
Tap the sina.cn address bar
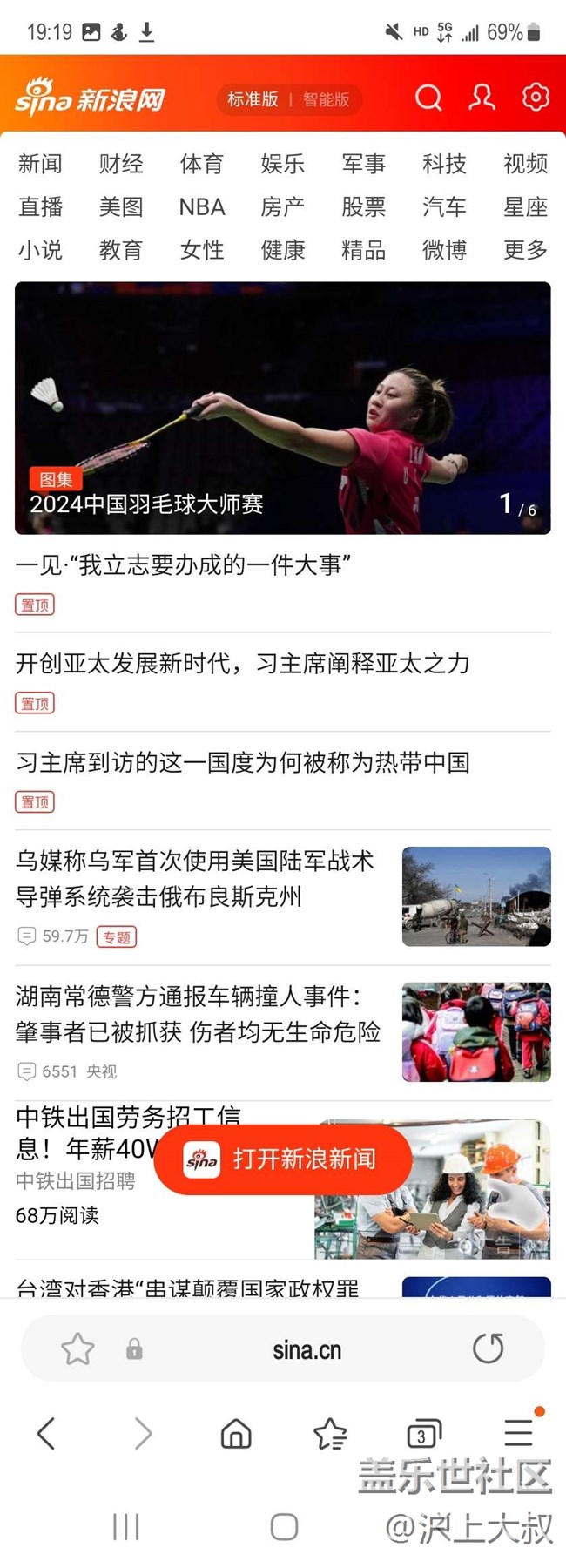tap(307, 1350)
